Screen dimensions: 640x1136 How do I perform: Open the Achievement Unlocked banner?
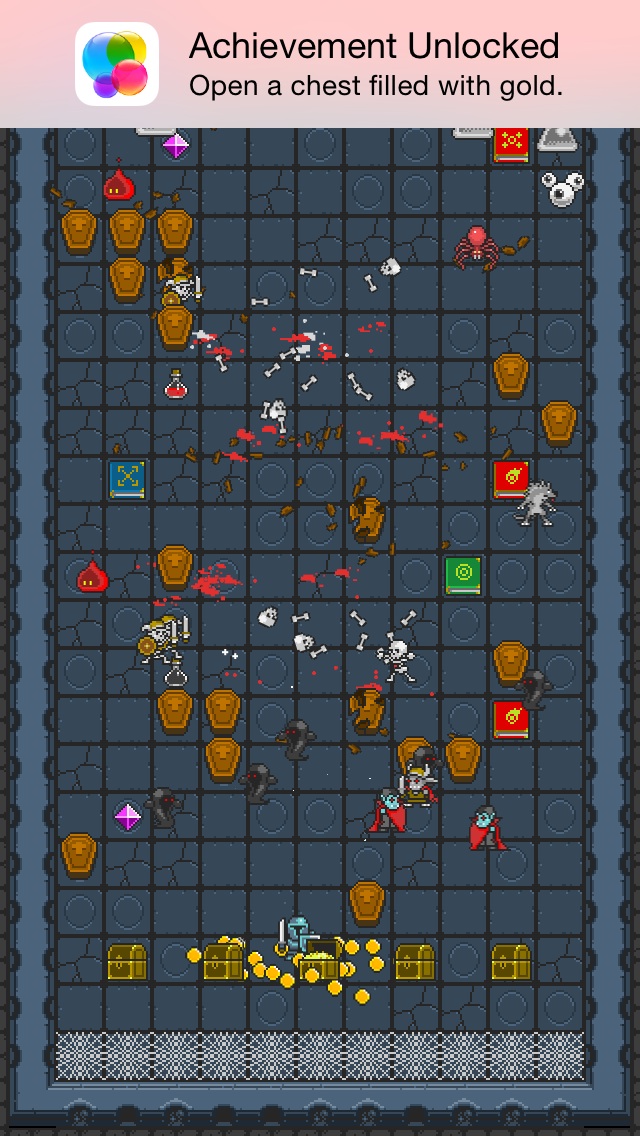(320, 64)
